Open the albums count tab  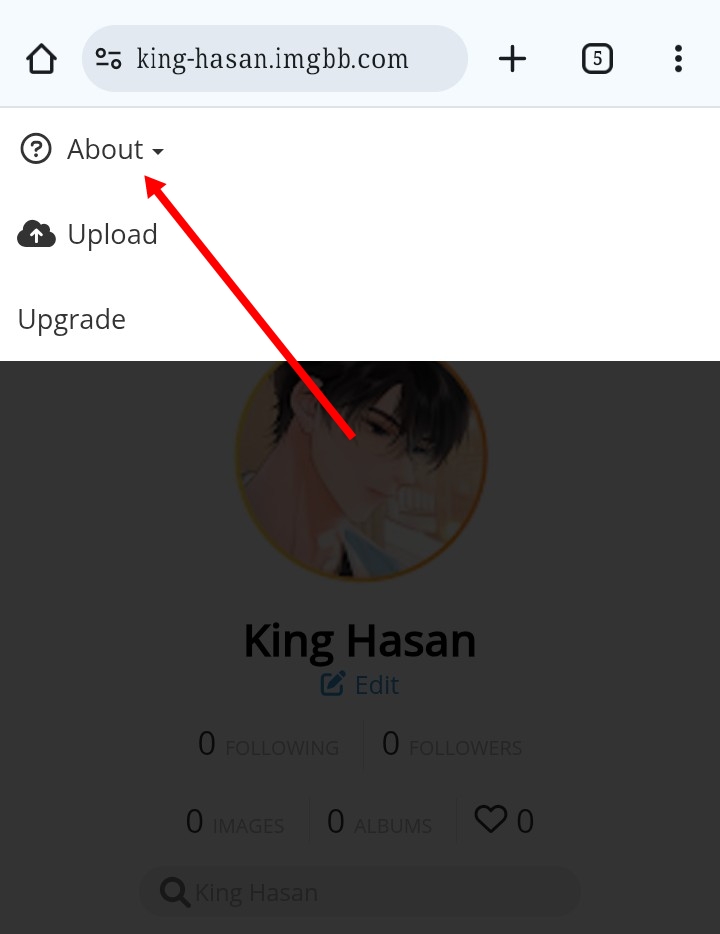[x=380, y=823]
